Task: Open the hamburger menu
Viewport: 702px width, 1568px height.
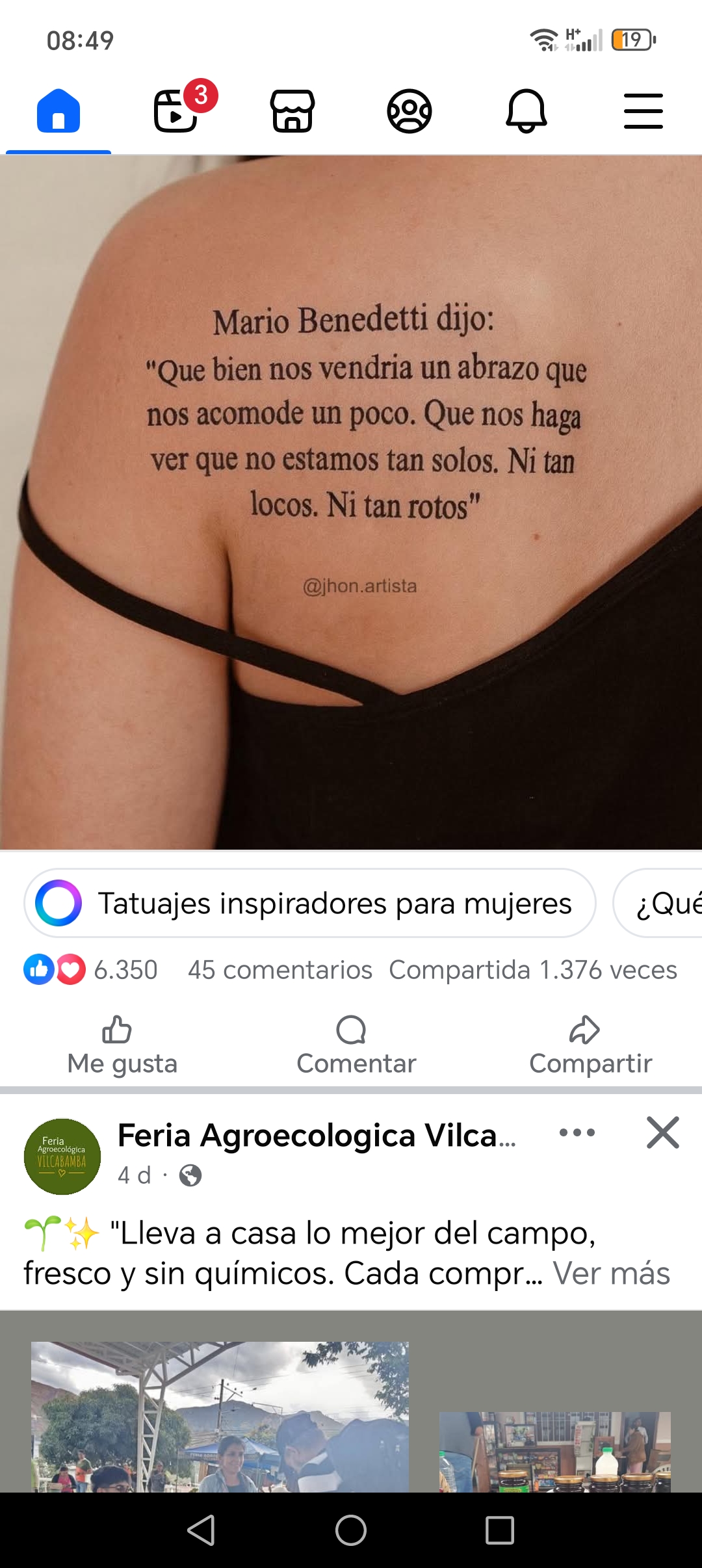Action: [643, 111]
